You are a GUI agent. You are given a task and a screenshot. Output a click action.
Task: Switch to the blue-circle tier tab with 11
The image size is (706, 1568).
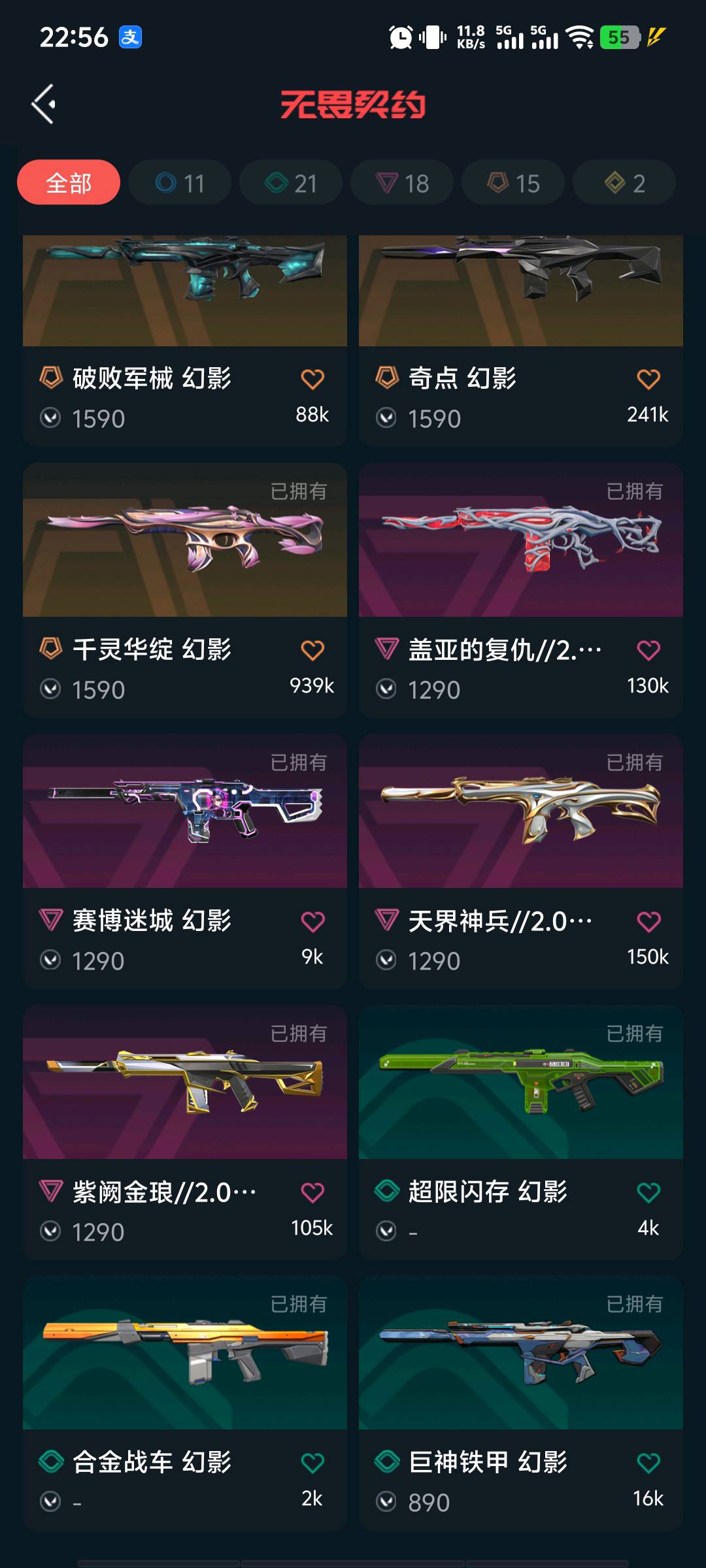180,183
